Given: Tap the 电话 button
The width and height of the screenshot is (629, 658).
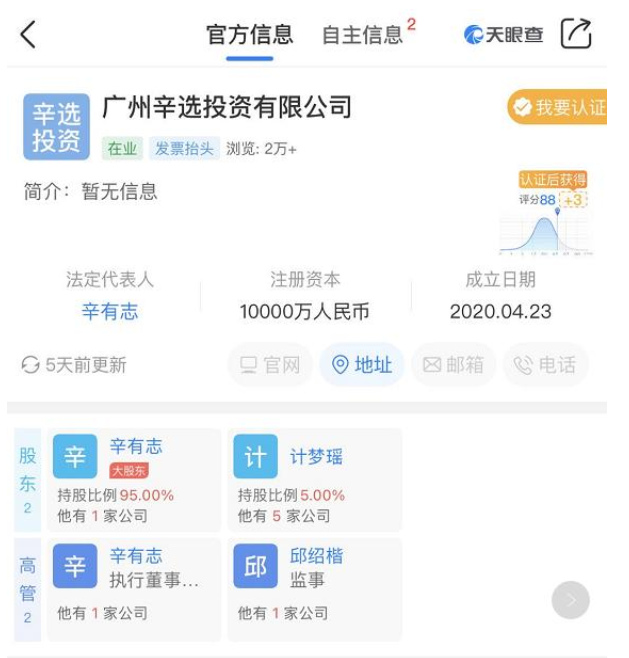Looking at the screenshot, I should point(545,365).
